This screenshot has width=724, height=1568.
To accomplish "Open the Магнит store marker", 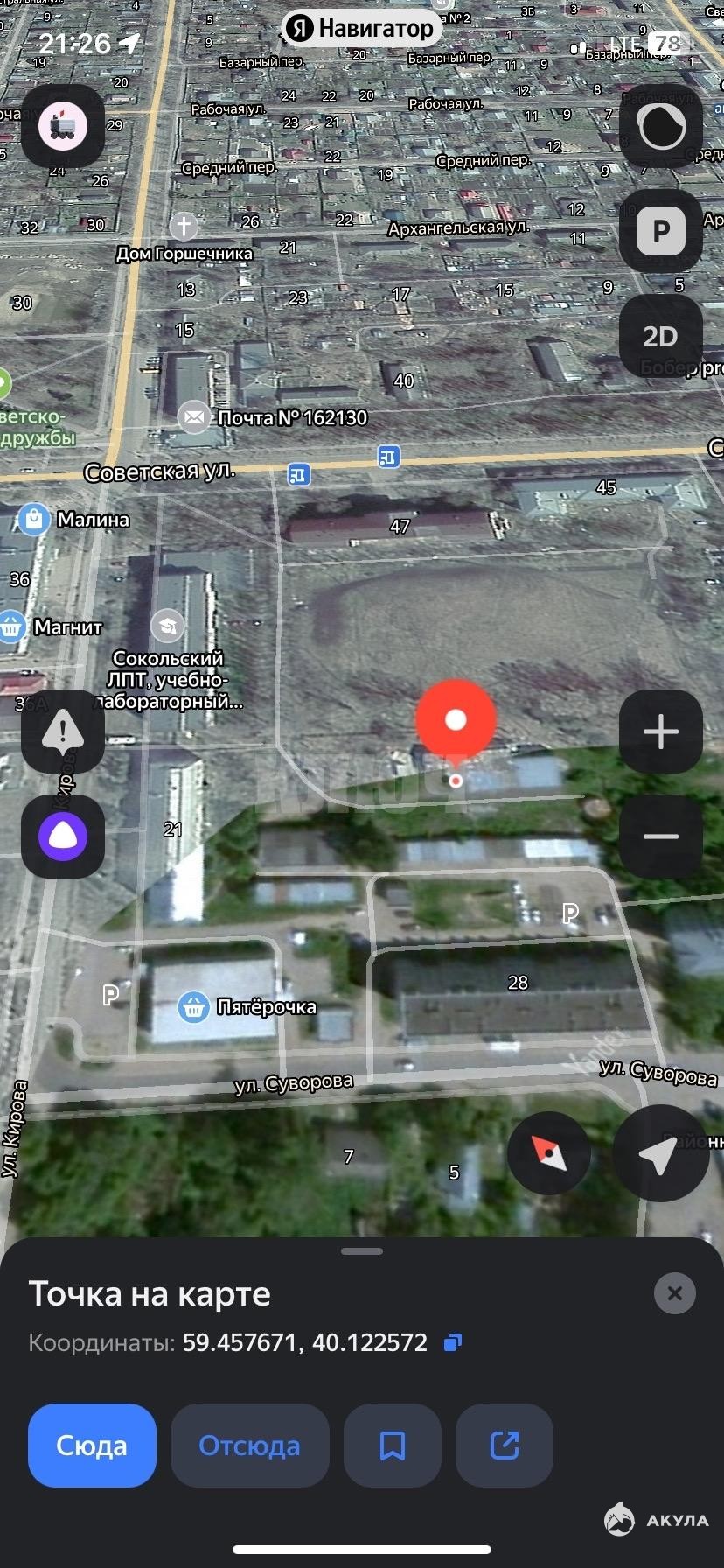I will tap(11, 626).
